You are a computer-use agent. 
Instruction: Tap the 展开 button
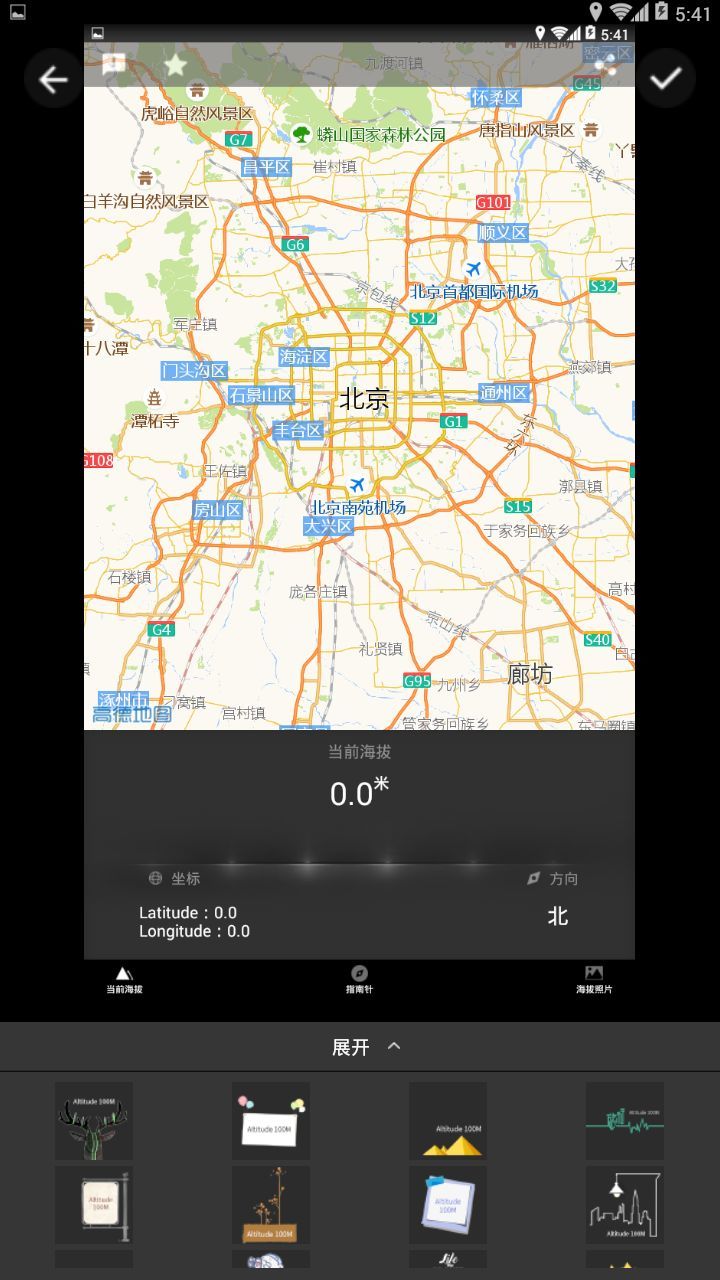(352, 1045)
